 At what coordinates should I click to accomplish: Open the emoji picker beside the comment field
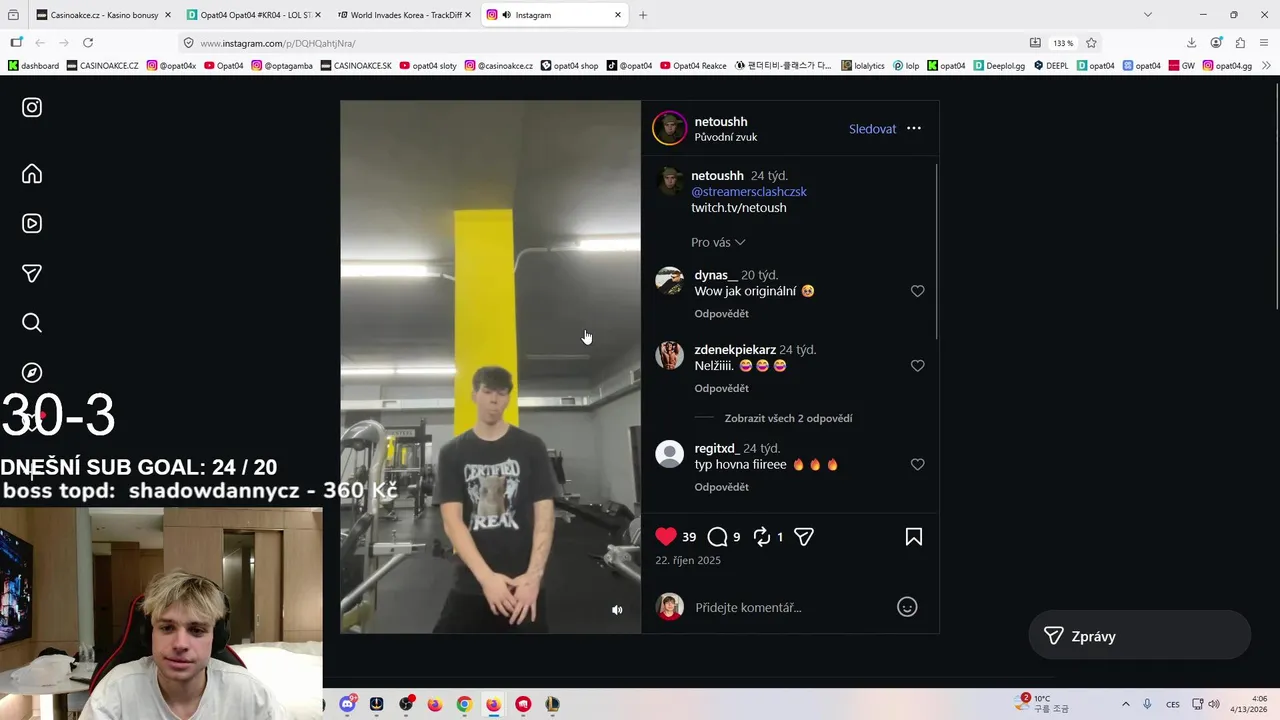(907, 607)
